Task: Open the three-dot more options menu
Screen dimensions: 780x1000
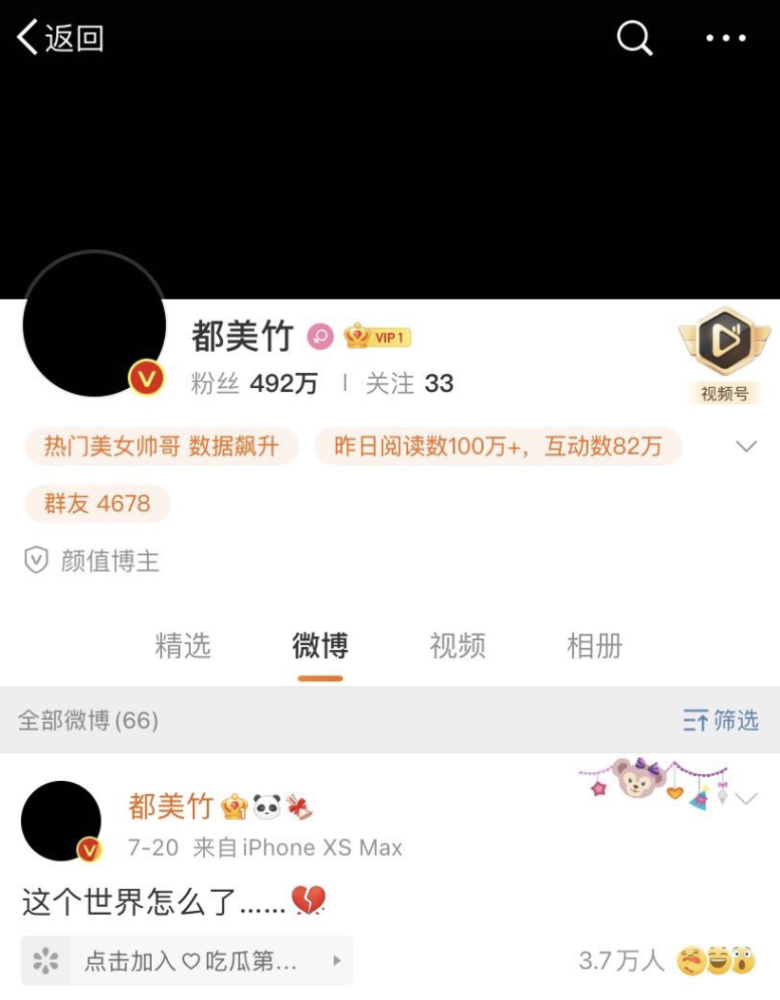Action: pos(724,38)
